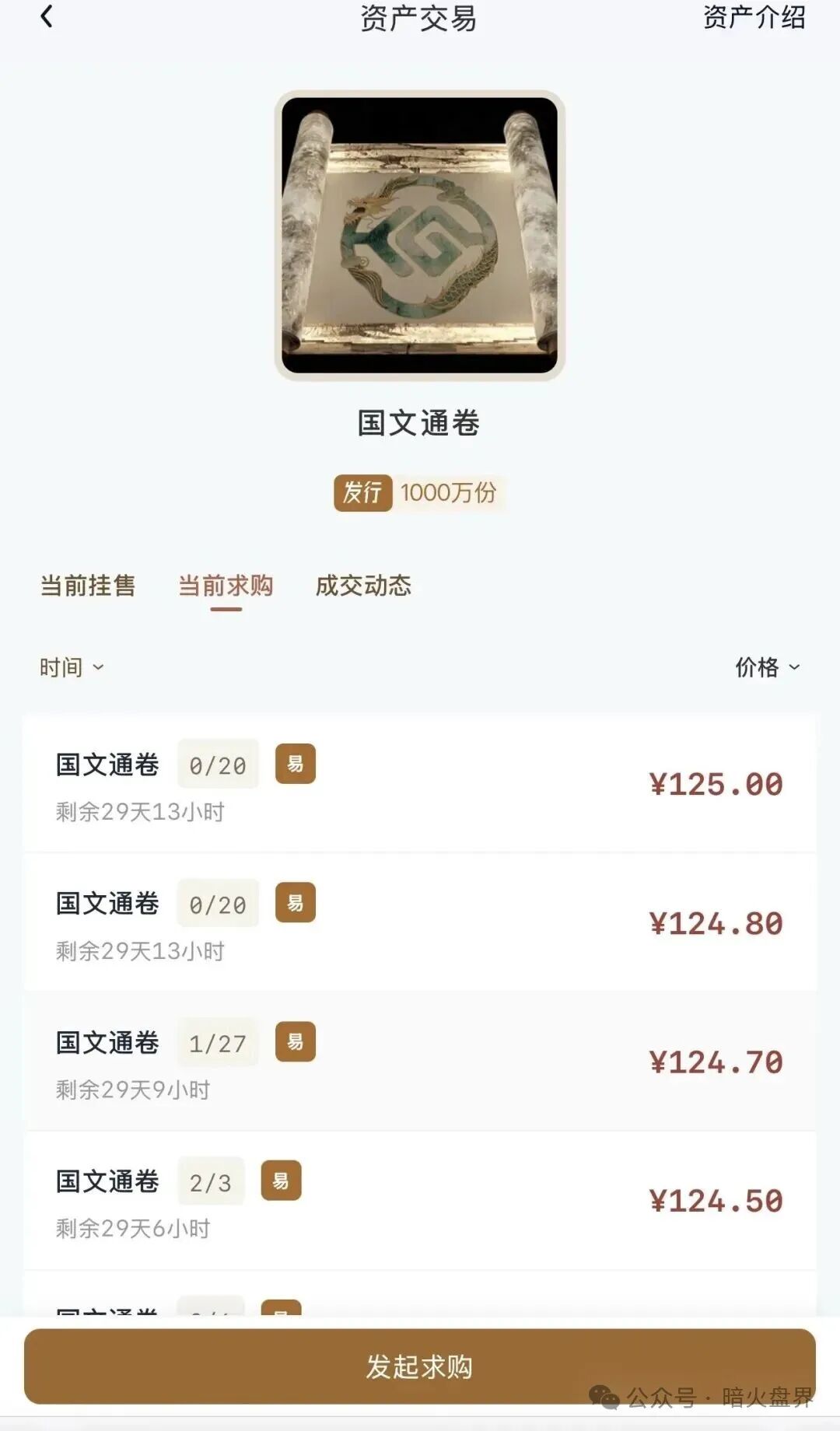Open the ¥124.50 purchase request
Screen dimensions: 840x1431
click(420, 1201)
